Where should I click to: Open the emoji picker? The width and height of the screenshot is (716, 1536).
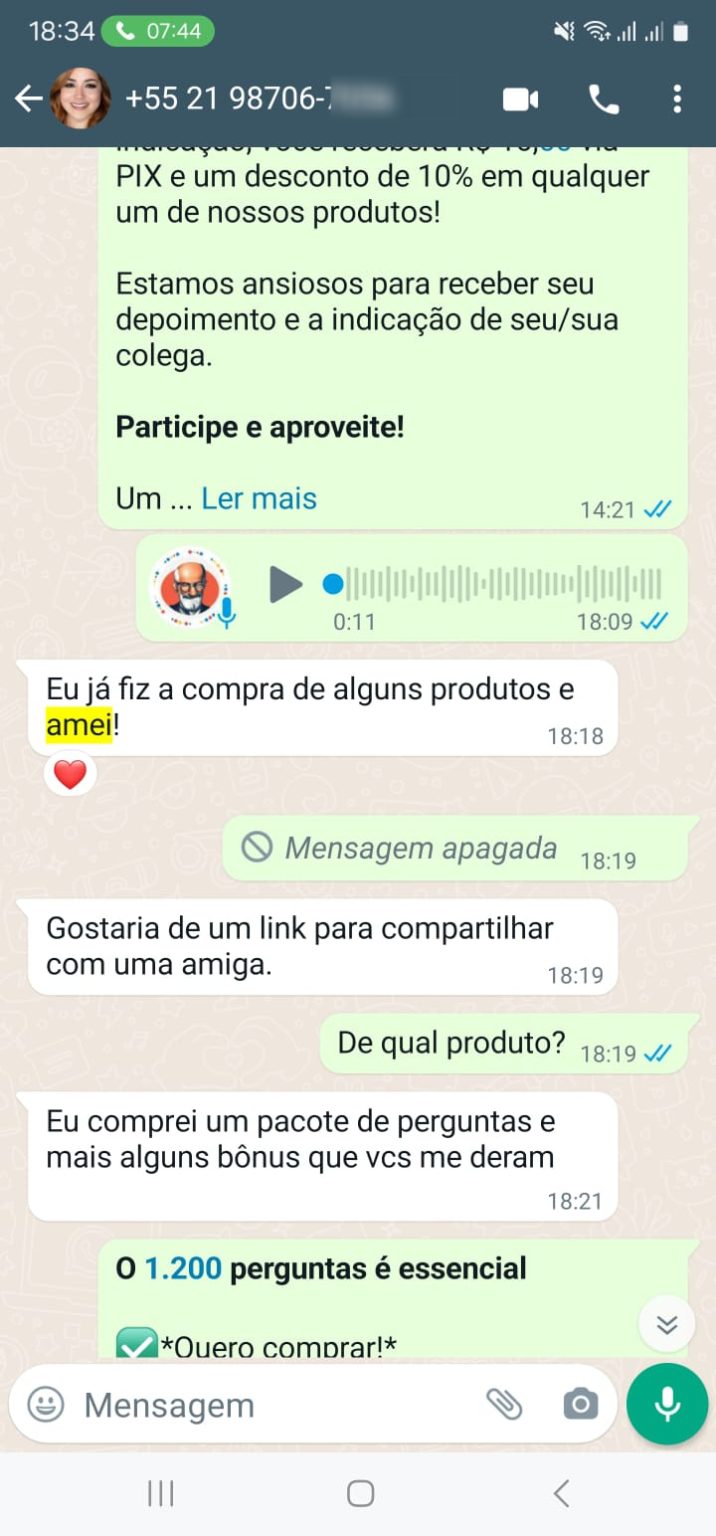point(45,1405)
